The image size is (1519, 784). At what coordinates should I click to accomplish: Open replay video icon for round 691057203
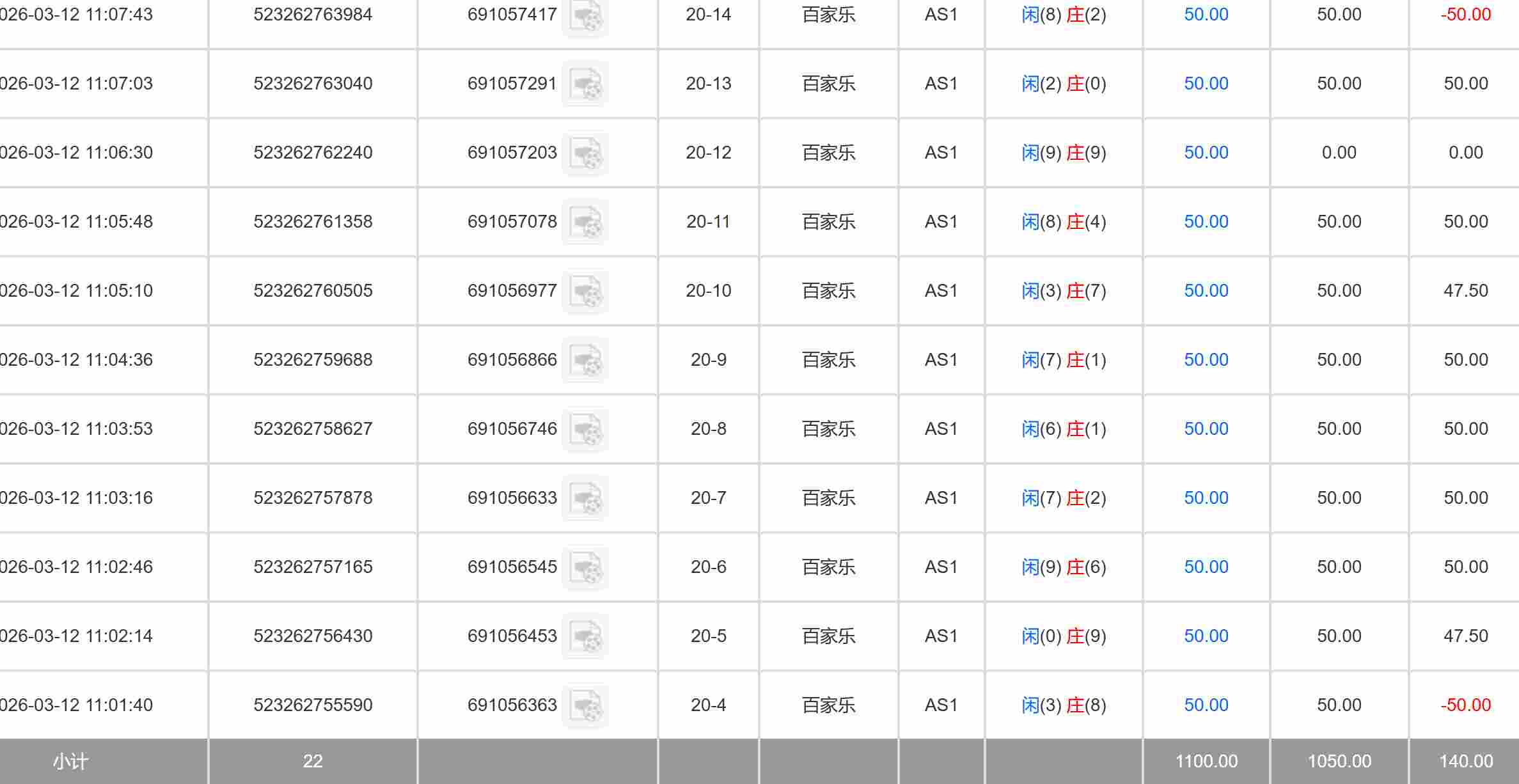[585, 153]
